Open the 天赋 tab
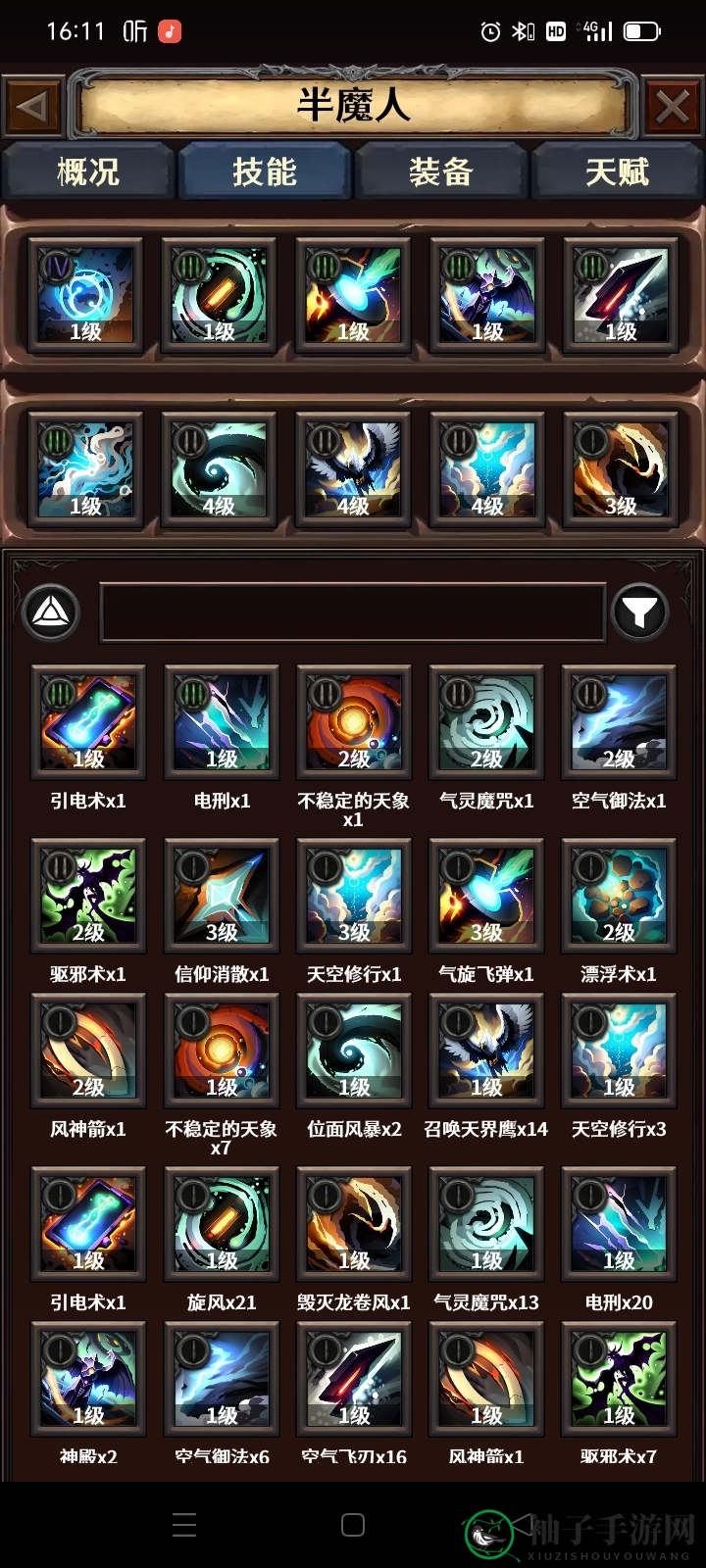Viewport: 706px width, 1568px height. coord(618,172)
